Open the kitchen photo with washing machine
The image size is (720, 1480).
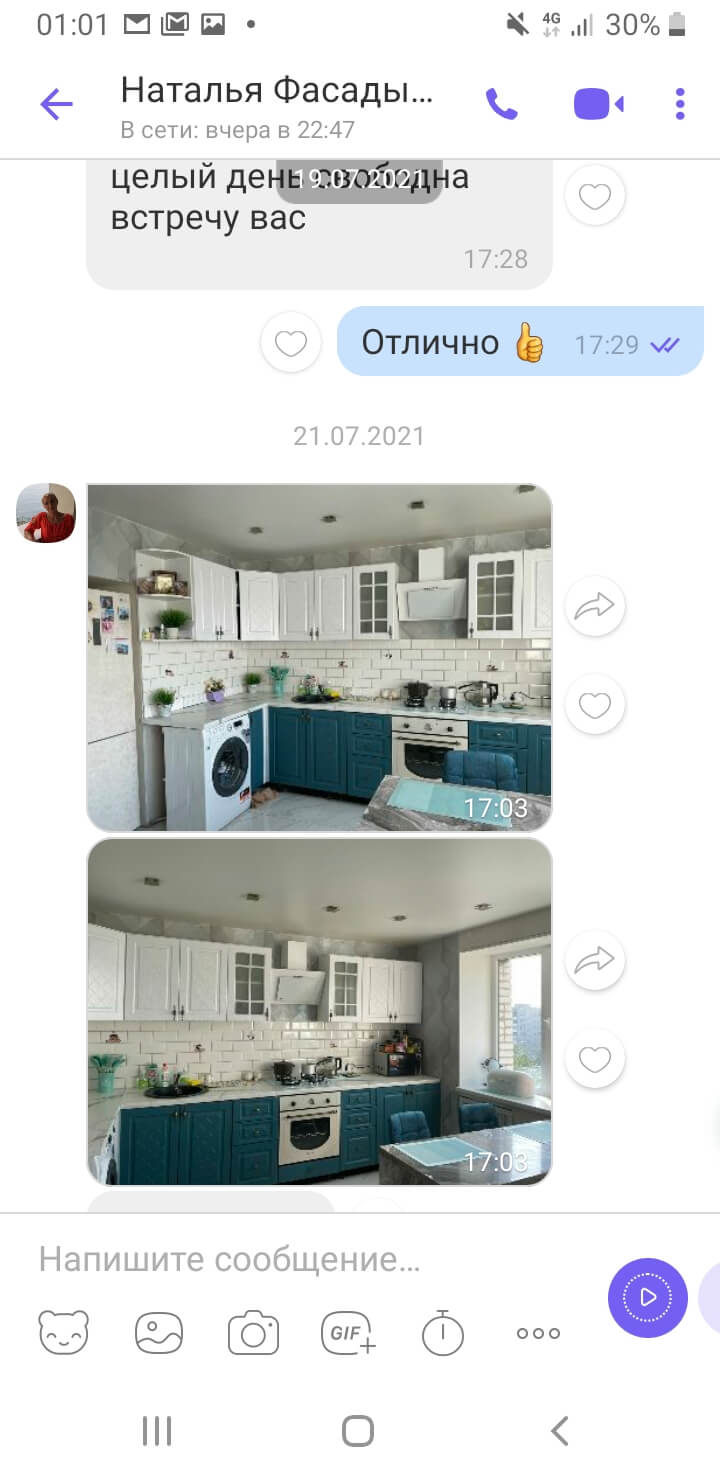coord(319,658)
